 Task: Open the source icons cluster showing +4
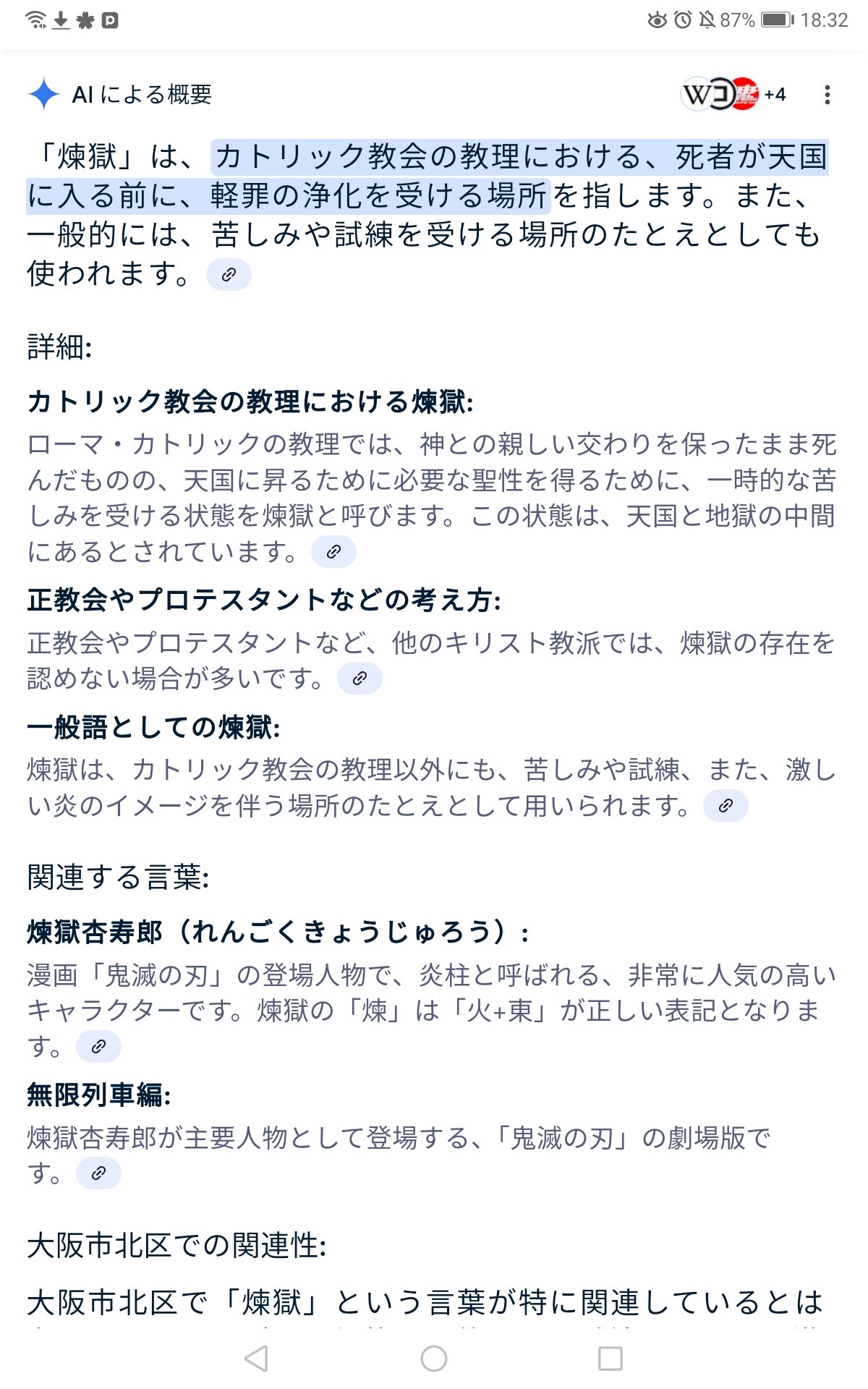click(733, 94)
